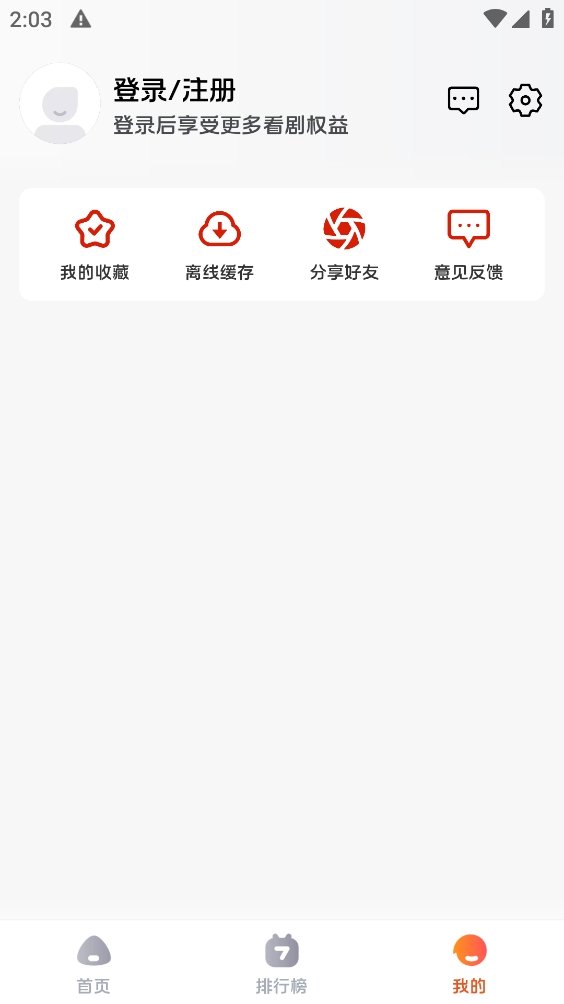This screenshot has height=1004, width=564.
Task: Select 分享好友 to share with friends
Action: (x=344, y=245)
